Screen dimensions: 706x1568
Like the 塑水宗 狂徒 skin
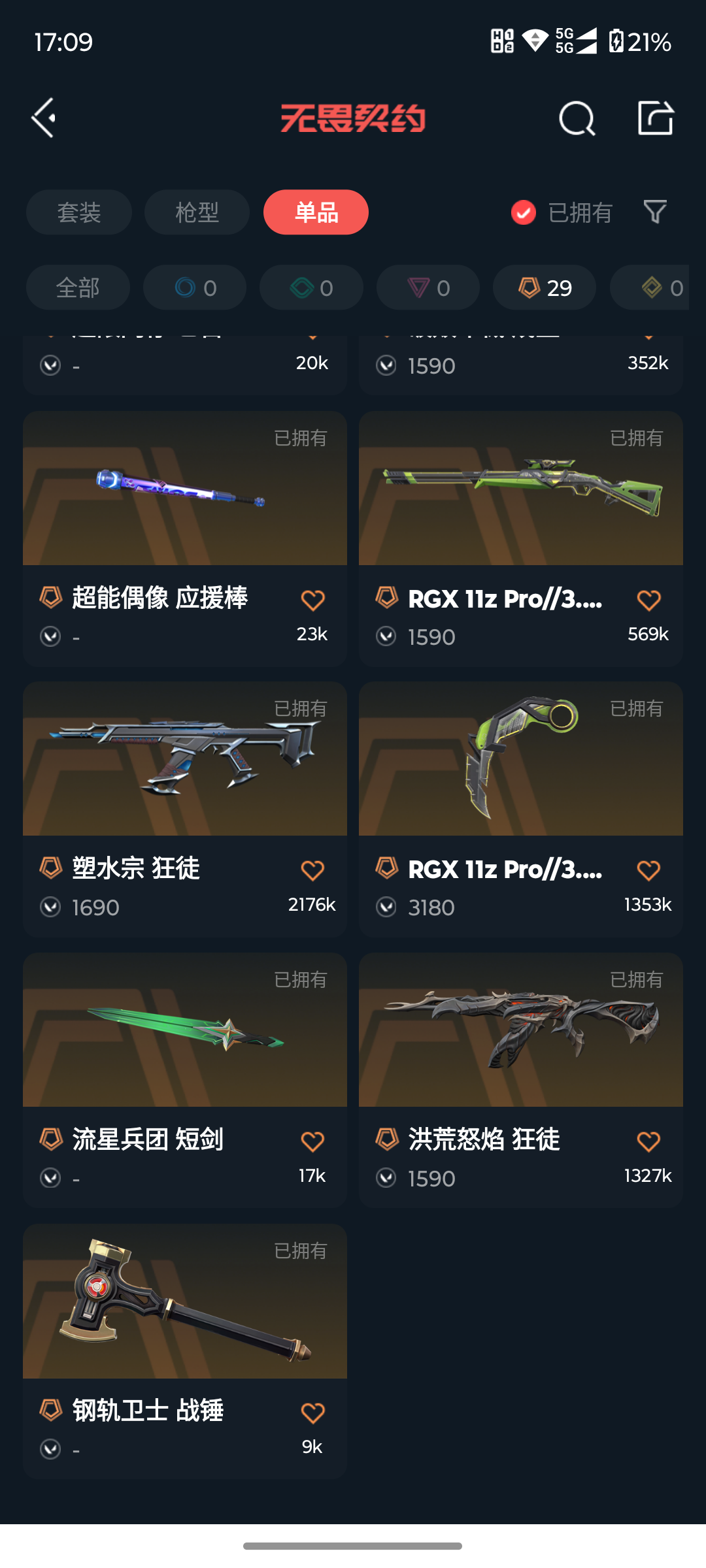pos(312,871)
